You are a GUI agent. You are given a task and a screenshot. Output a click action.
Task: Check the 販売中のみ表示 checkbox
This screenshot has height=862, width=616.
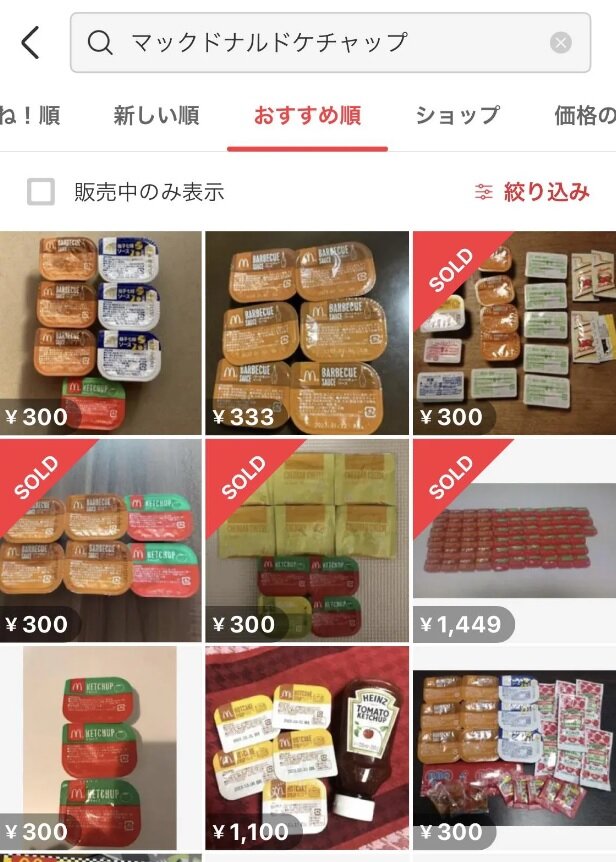point(41,192)
